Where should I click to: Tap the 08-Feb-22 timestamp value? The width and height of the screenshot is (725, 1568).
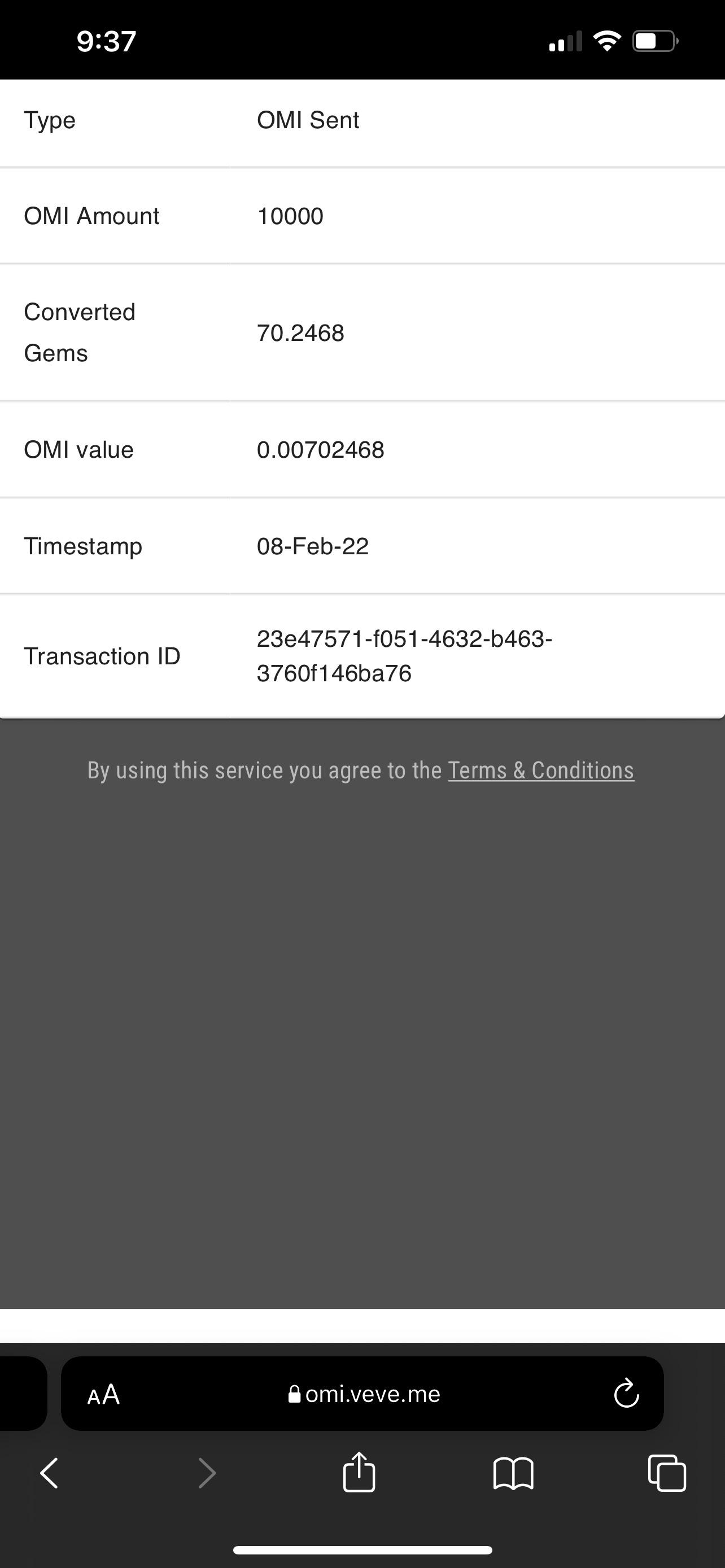[313, 546]
